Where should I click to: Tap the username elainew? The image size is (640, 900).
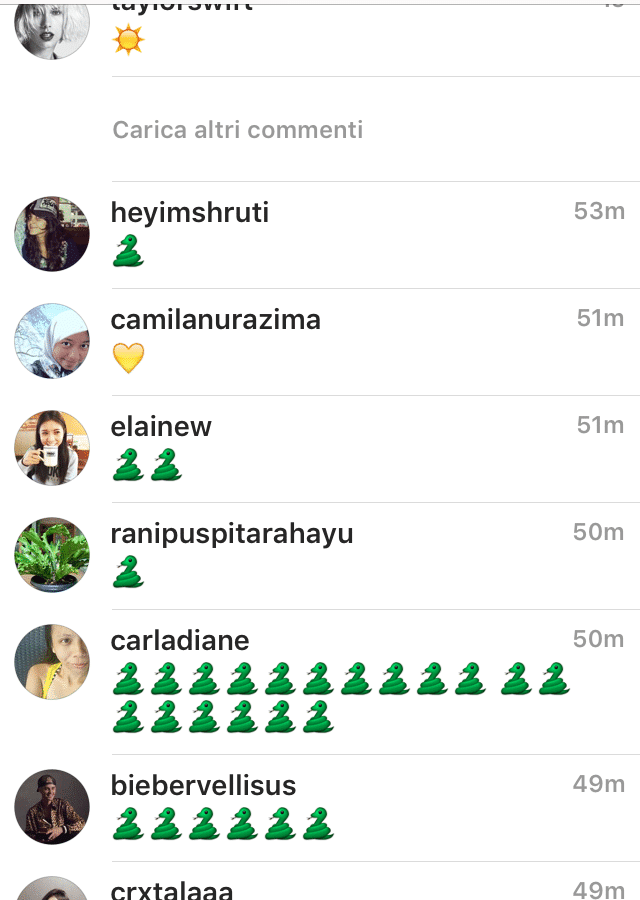[162, 427]
